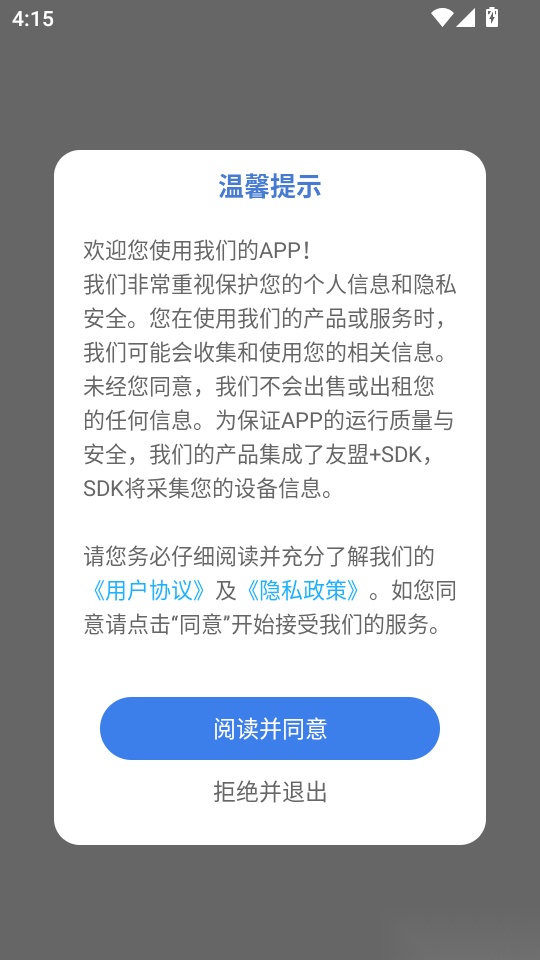Choose 拒绝并退出 to decline

(x=270, y=792)
